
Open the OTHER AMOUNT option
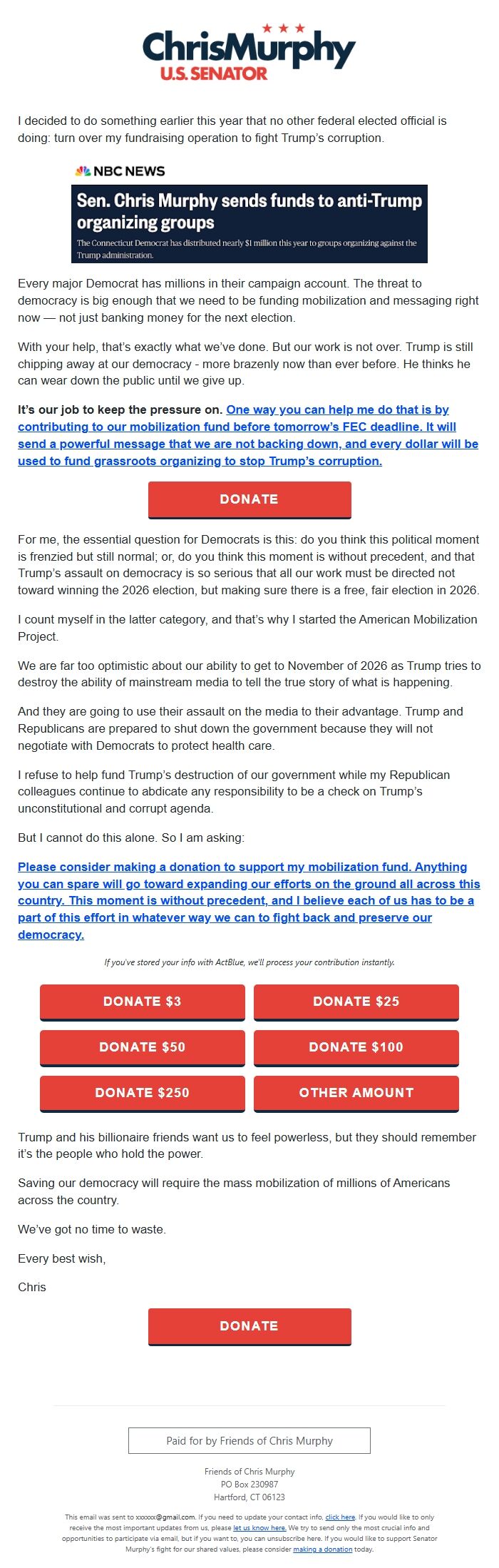pyautogui.click(x=356, y=1093)
